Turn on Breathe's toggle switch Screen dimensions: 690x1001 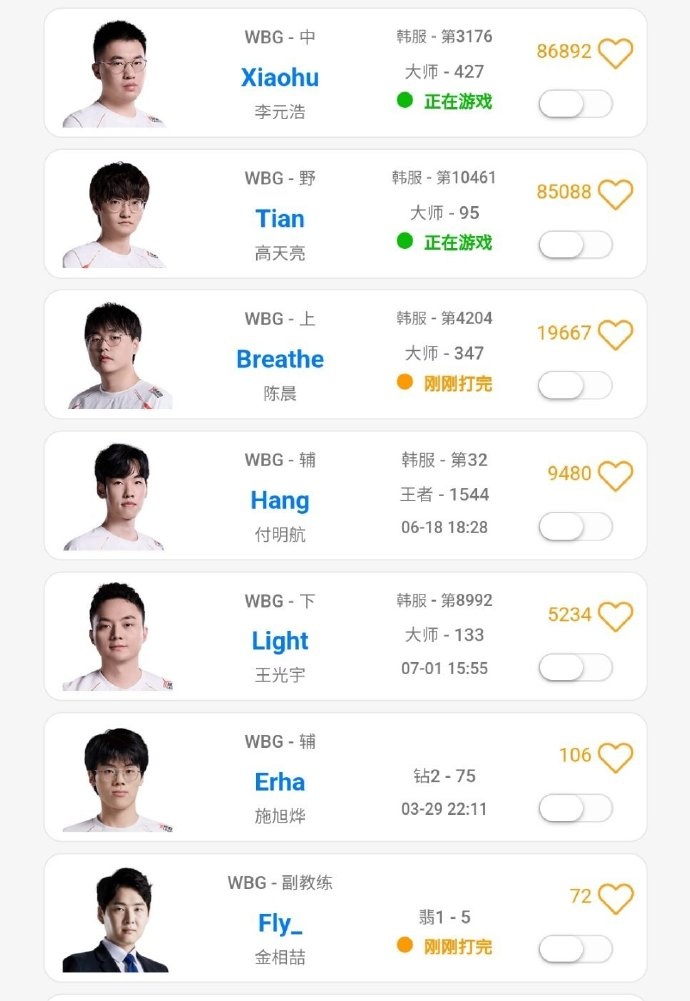point(575,386)
